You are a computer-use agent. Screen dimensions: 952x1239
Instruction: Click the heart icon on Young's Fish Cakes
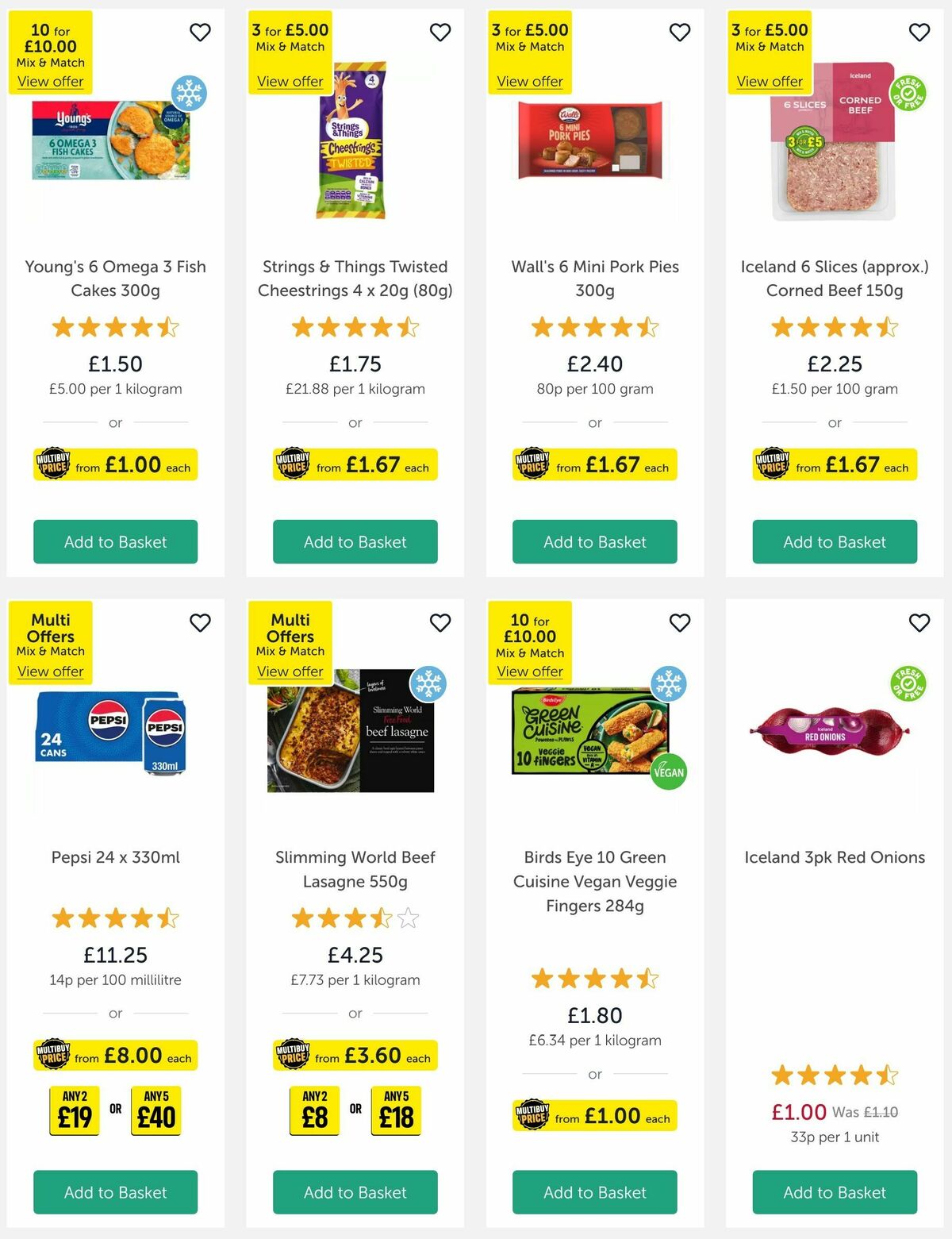[x=200, y=33]
